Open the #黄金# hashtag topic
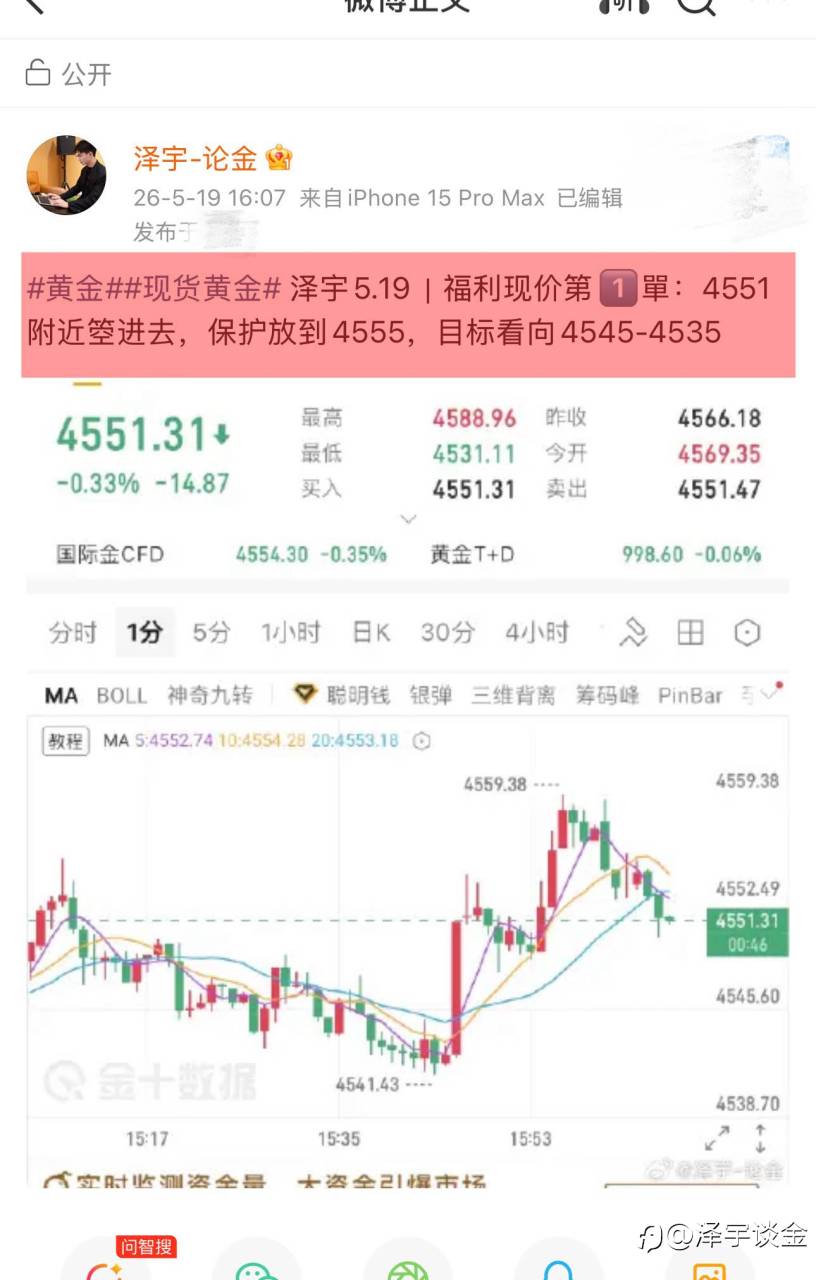Screen dimensions: 816x1280 [x=65, y=290]
